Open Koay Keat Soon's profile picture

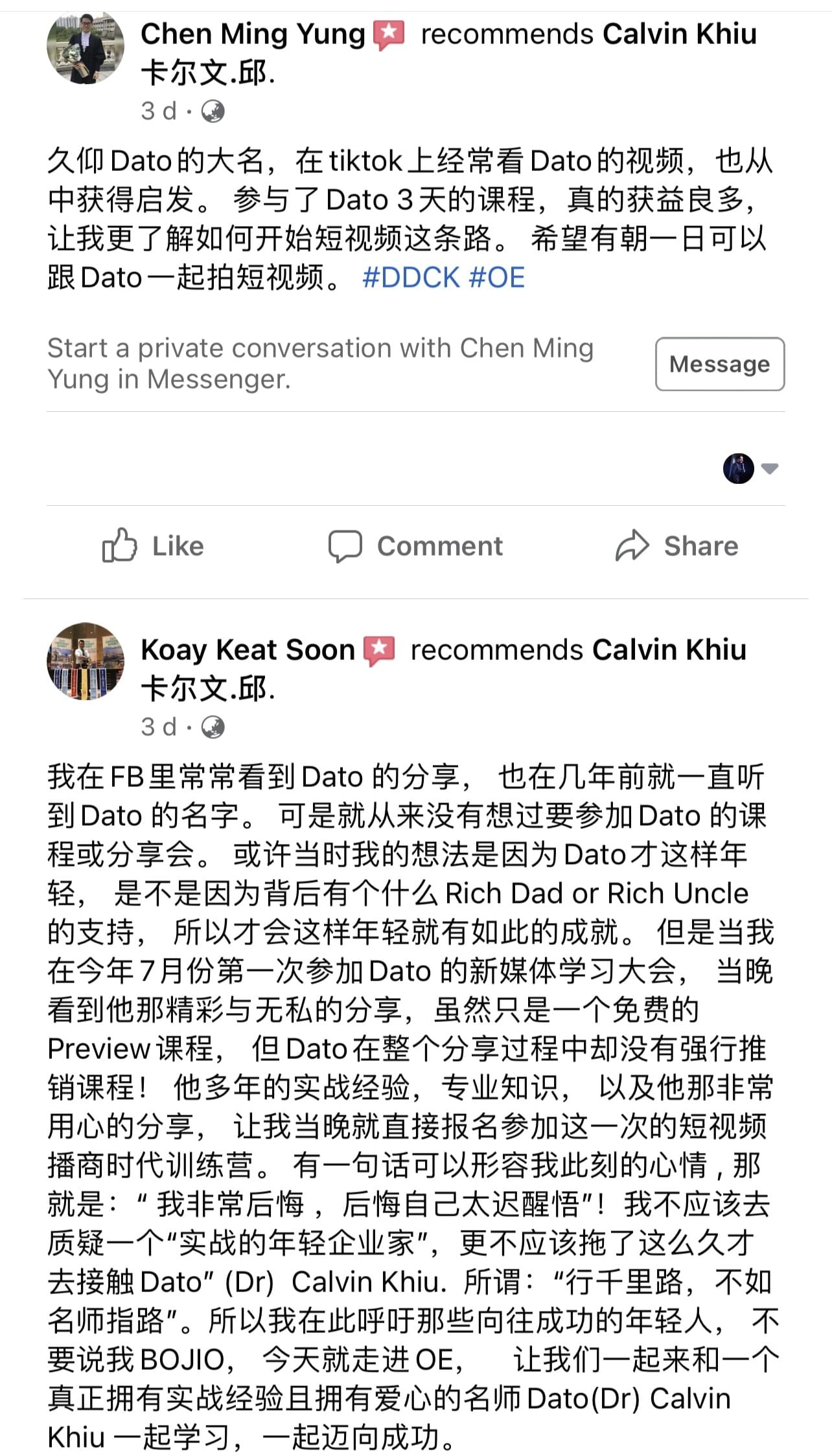pos(86,661)
